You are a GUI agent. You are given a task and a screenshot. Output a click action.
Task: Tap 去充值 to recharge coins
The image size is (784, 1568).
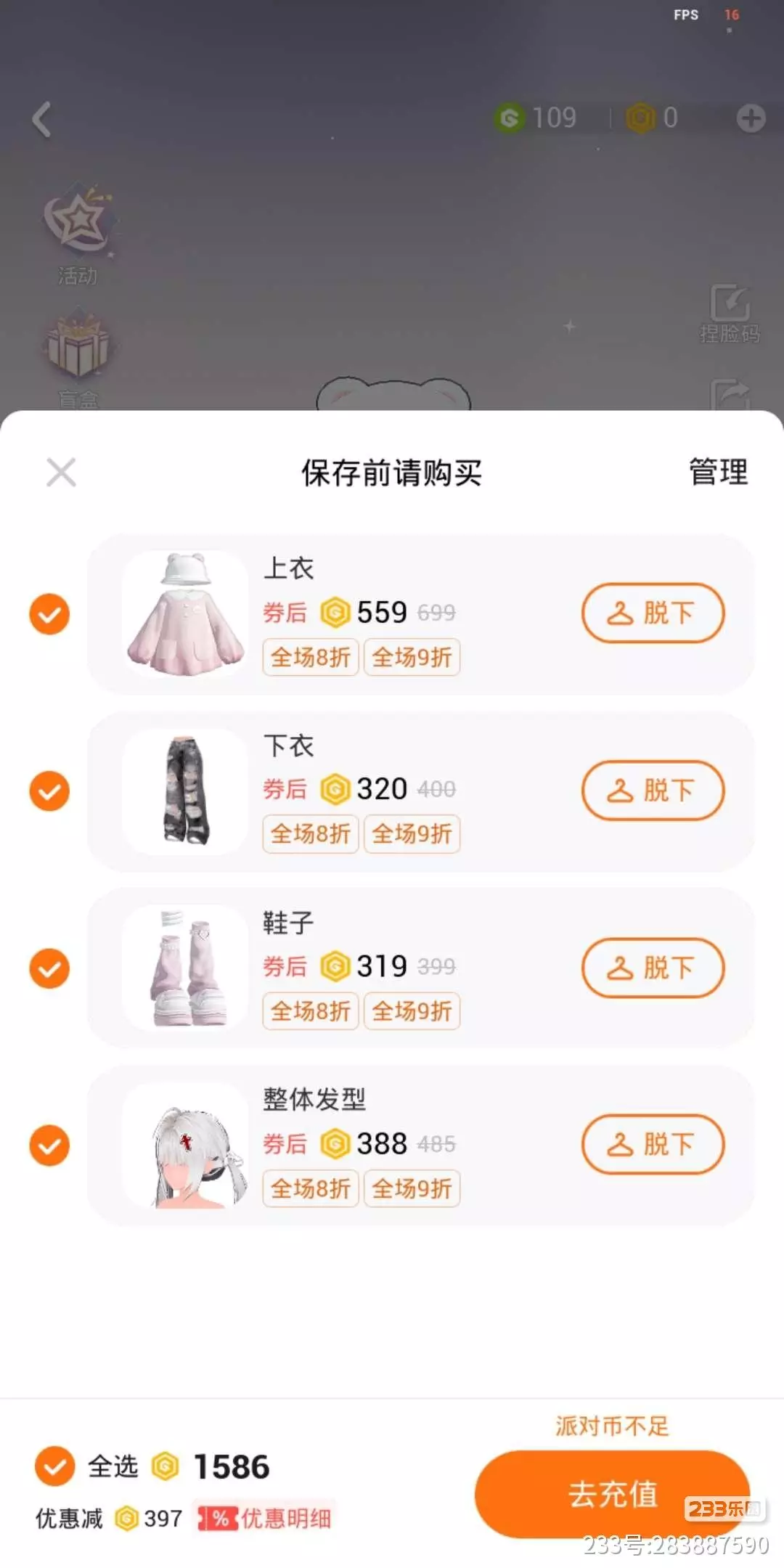[x=612, y=1494]
